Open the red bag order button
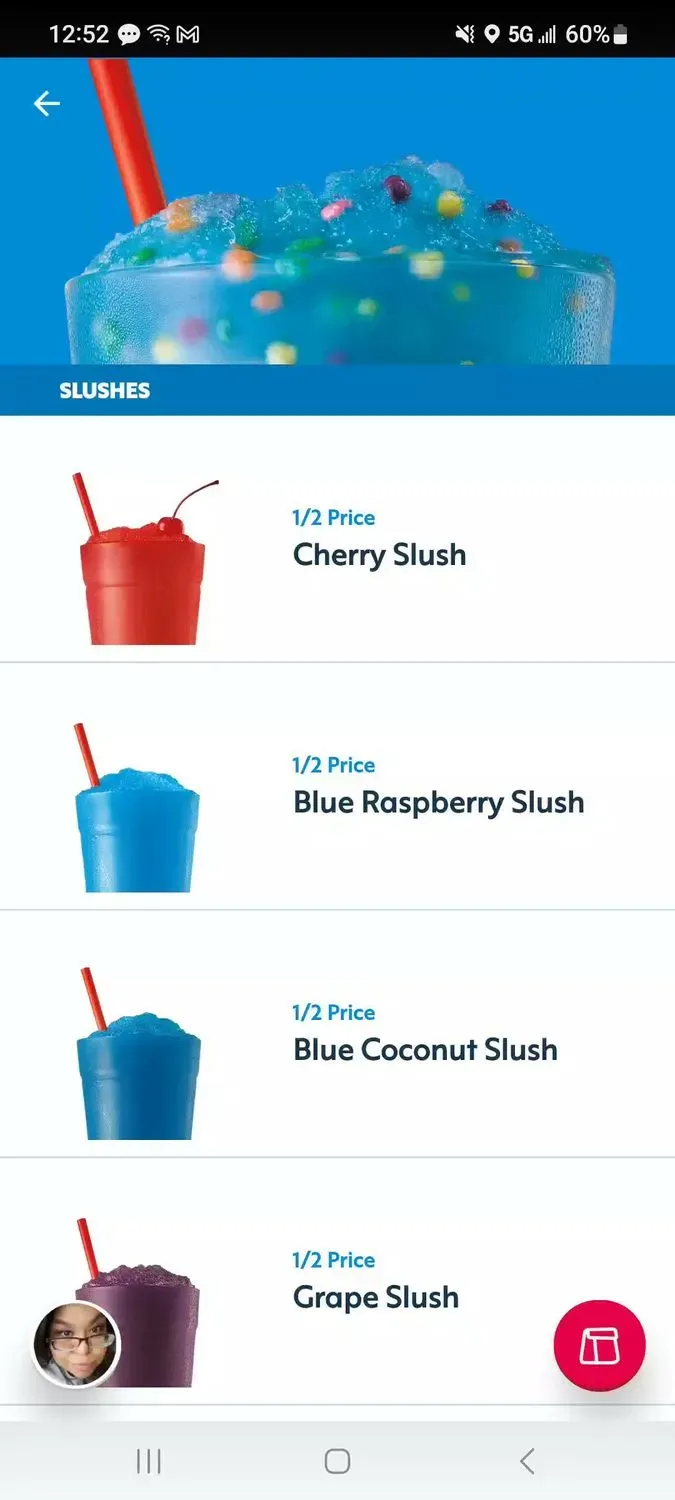The height and width of the screenshot is (1500, 675). 599,1345
